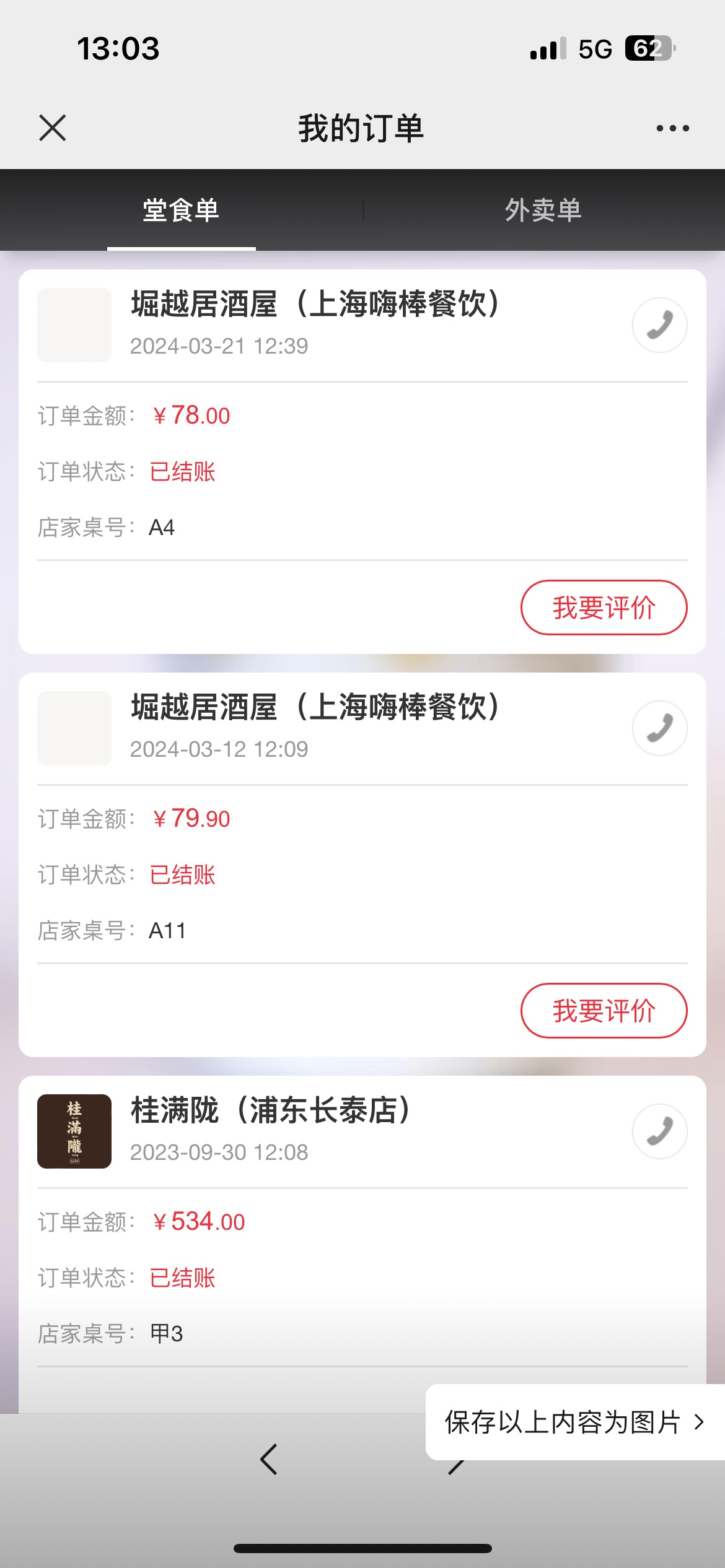The height and width of the screenshot is (1568, 725).
Task: Call the restaurant for the 2024-03-12 order
Action: point(659,728)
